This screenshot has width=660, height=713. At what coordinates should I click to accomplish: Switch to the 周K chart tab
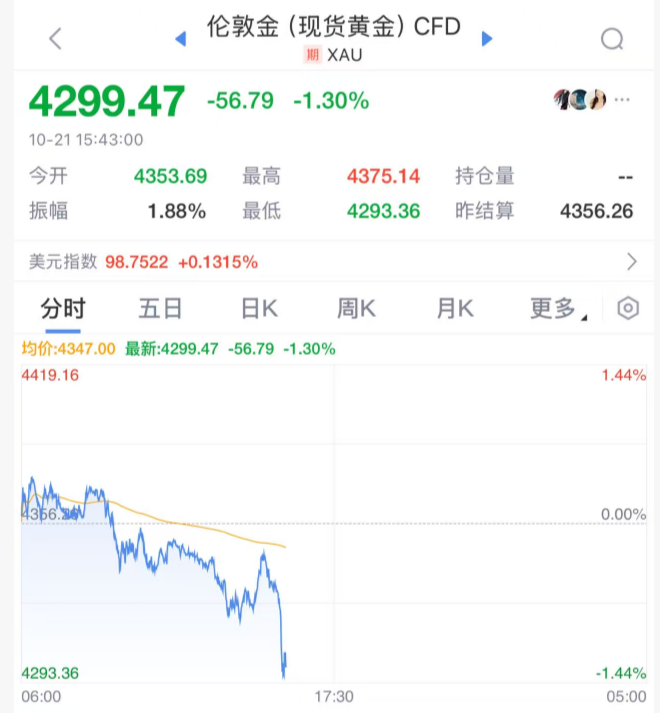356,308
